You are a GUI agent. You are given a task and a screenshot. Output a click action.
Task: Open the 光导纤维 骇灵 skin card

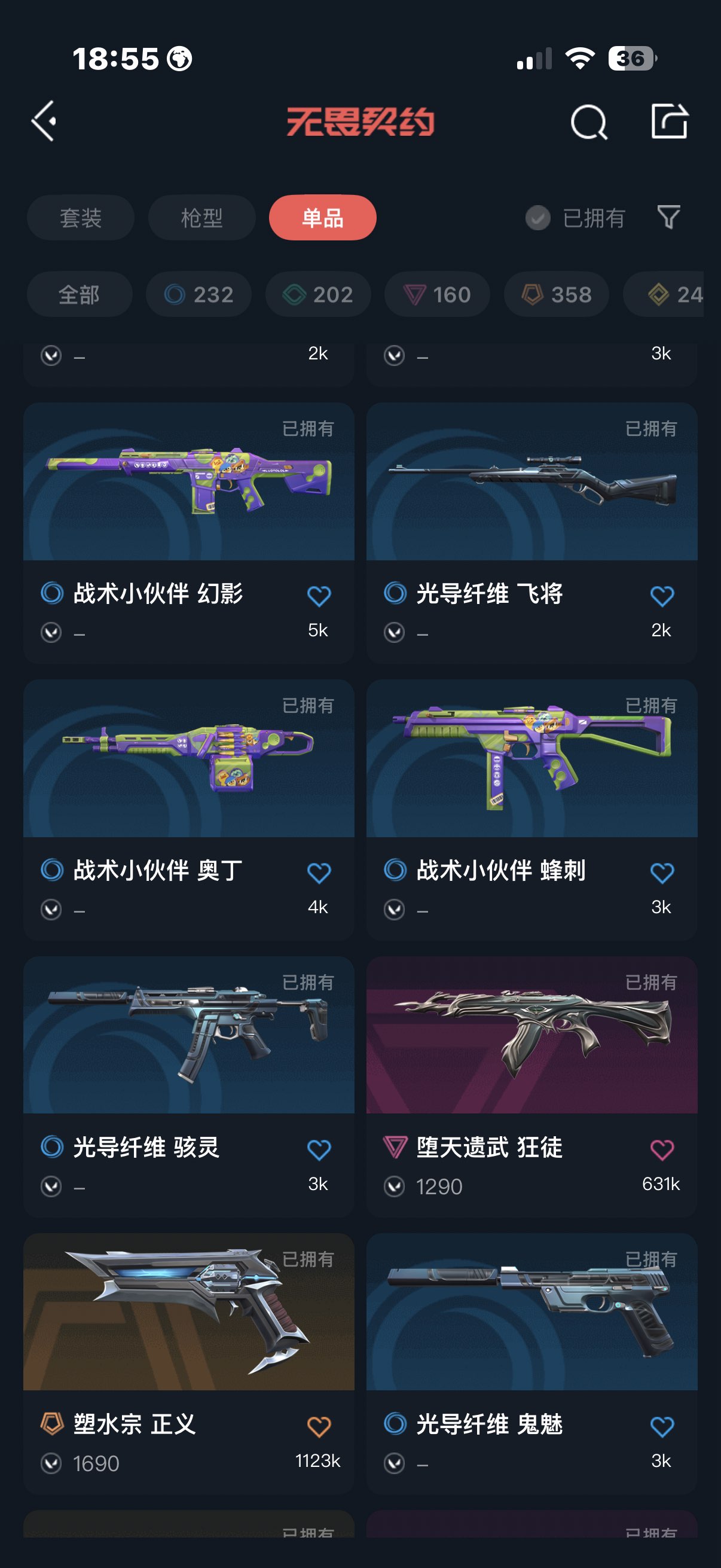(188, 1087)
